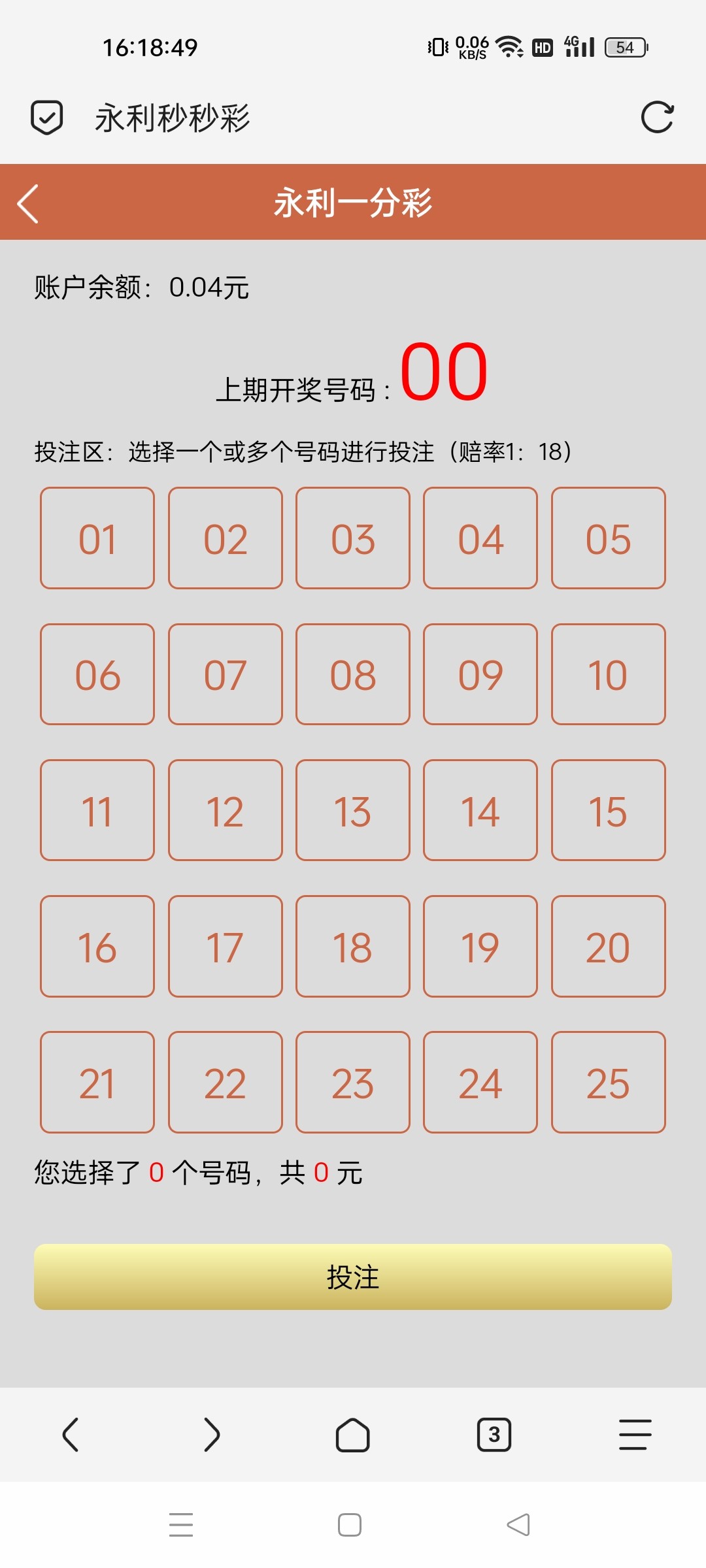Go to the browser home page

(353, 1435)
